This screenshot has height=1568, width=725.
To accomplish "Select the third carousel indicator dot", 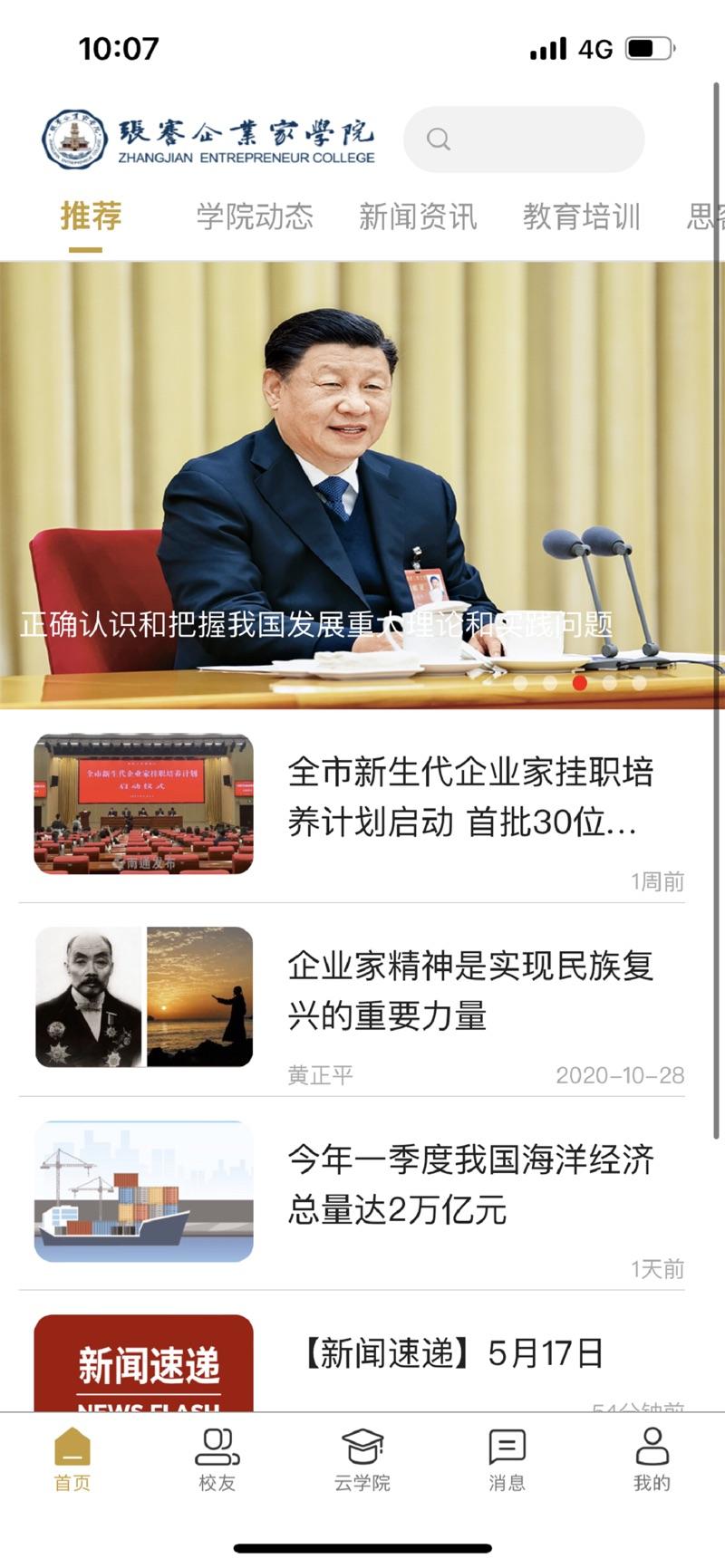I will click(579, 685).
